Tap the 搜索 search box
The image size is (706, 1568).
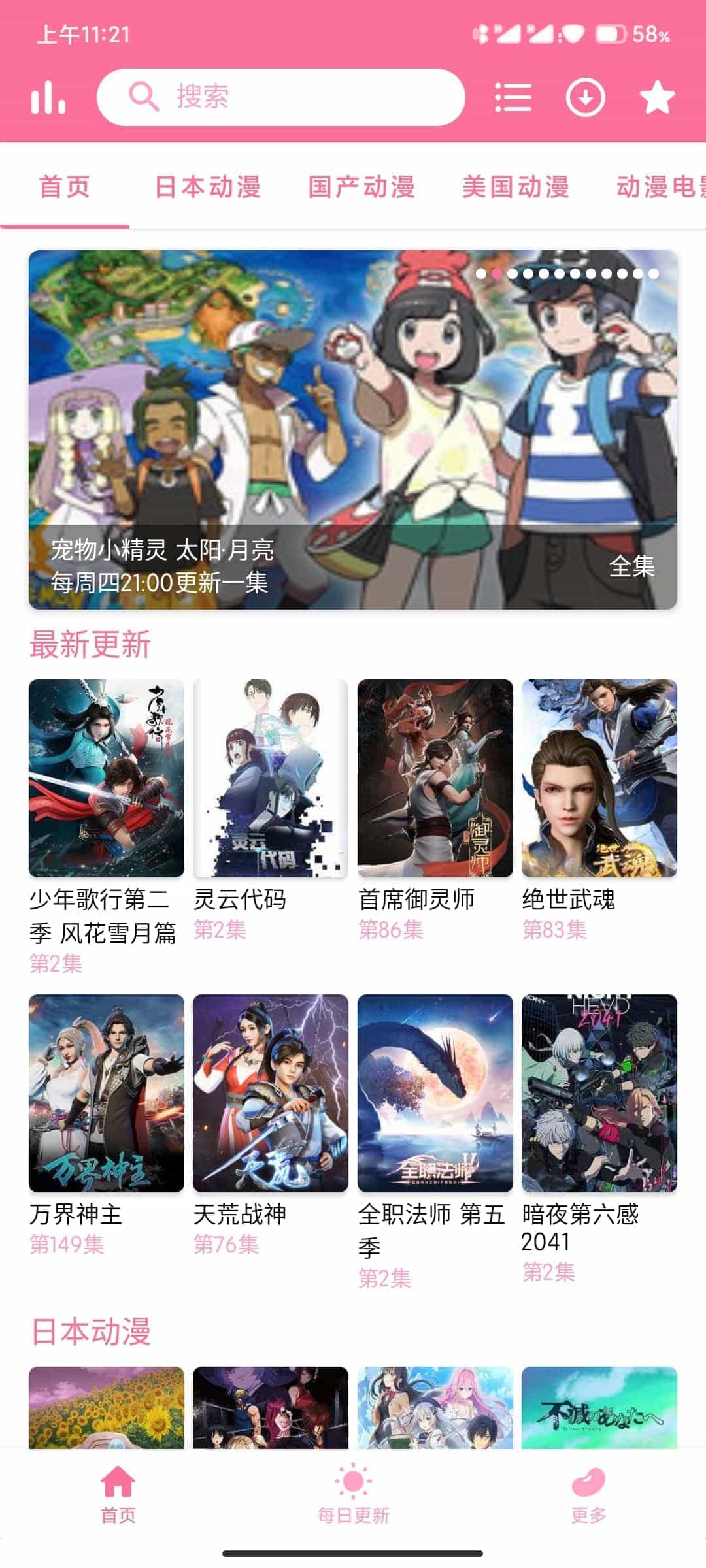coord(281,97)
